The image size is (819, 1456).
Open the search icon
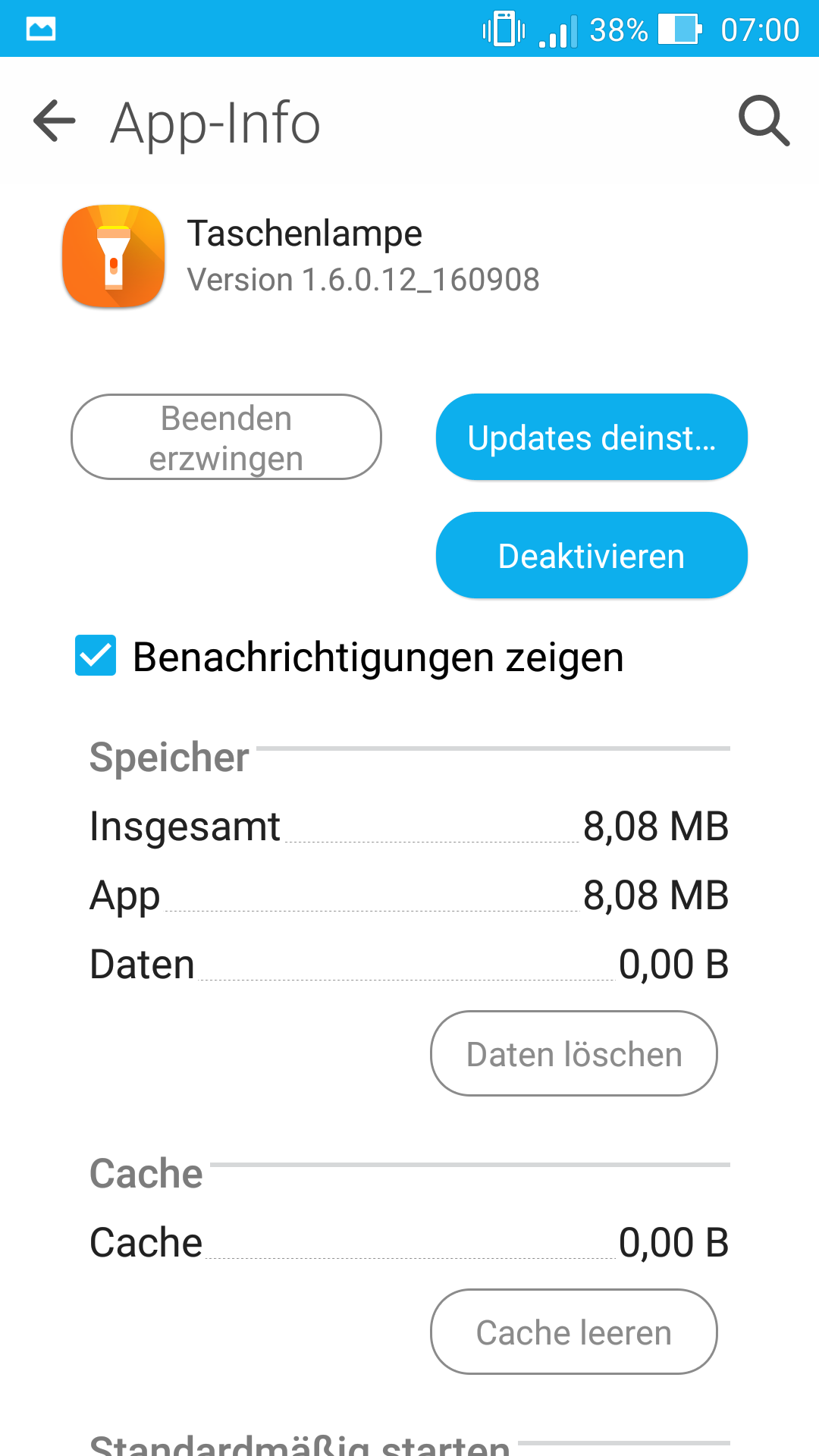(764, 121)
